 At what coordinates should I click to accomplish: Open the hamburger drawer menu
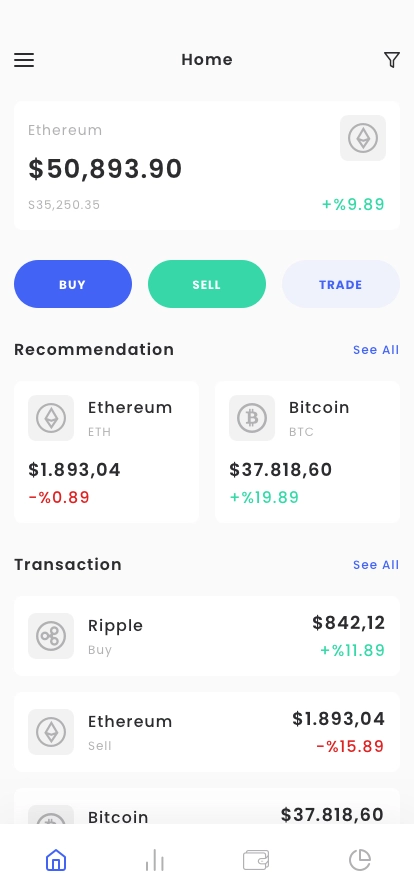point(24,60)
